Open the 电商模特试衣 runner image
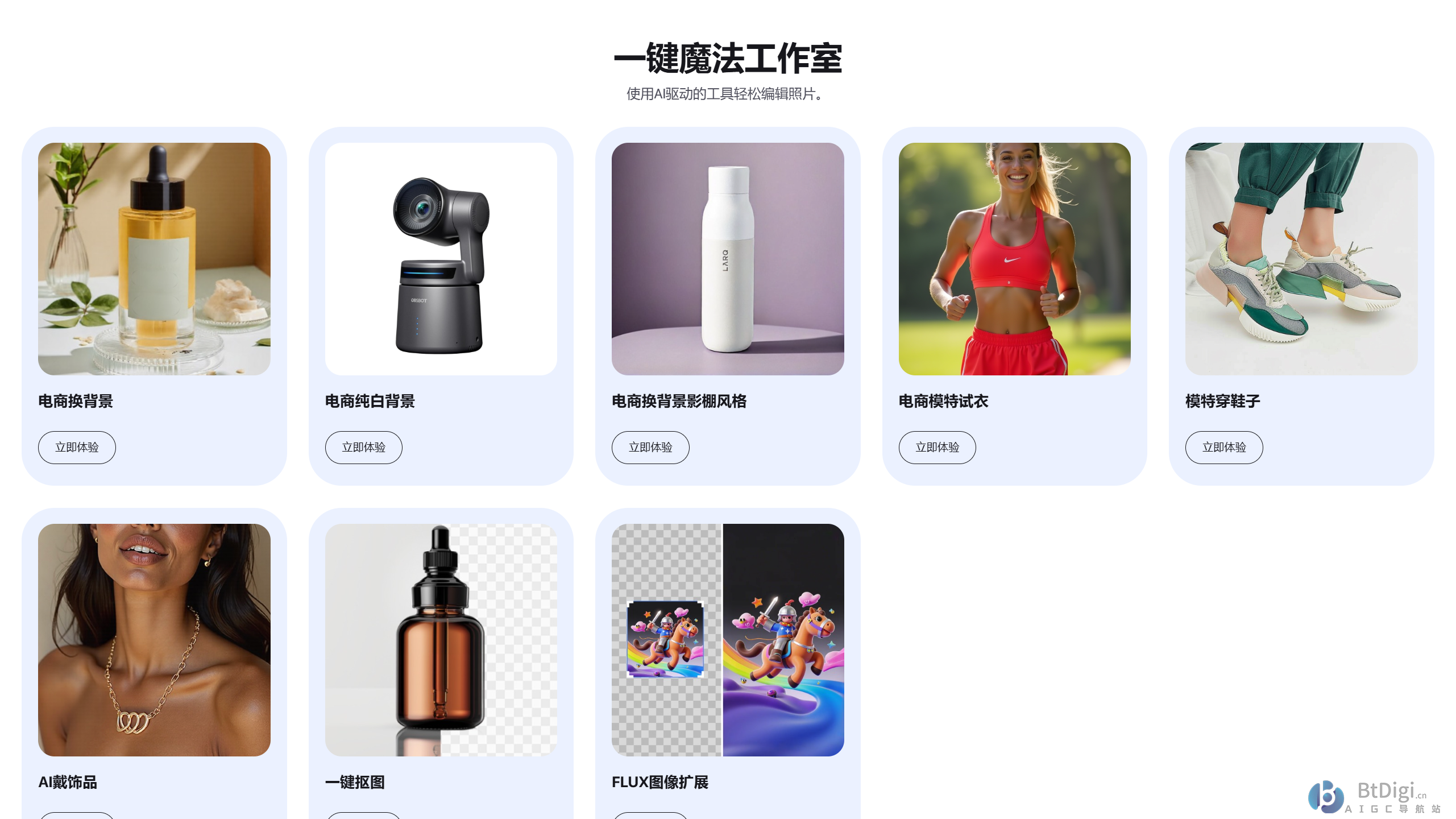 [1014, 259]
